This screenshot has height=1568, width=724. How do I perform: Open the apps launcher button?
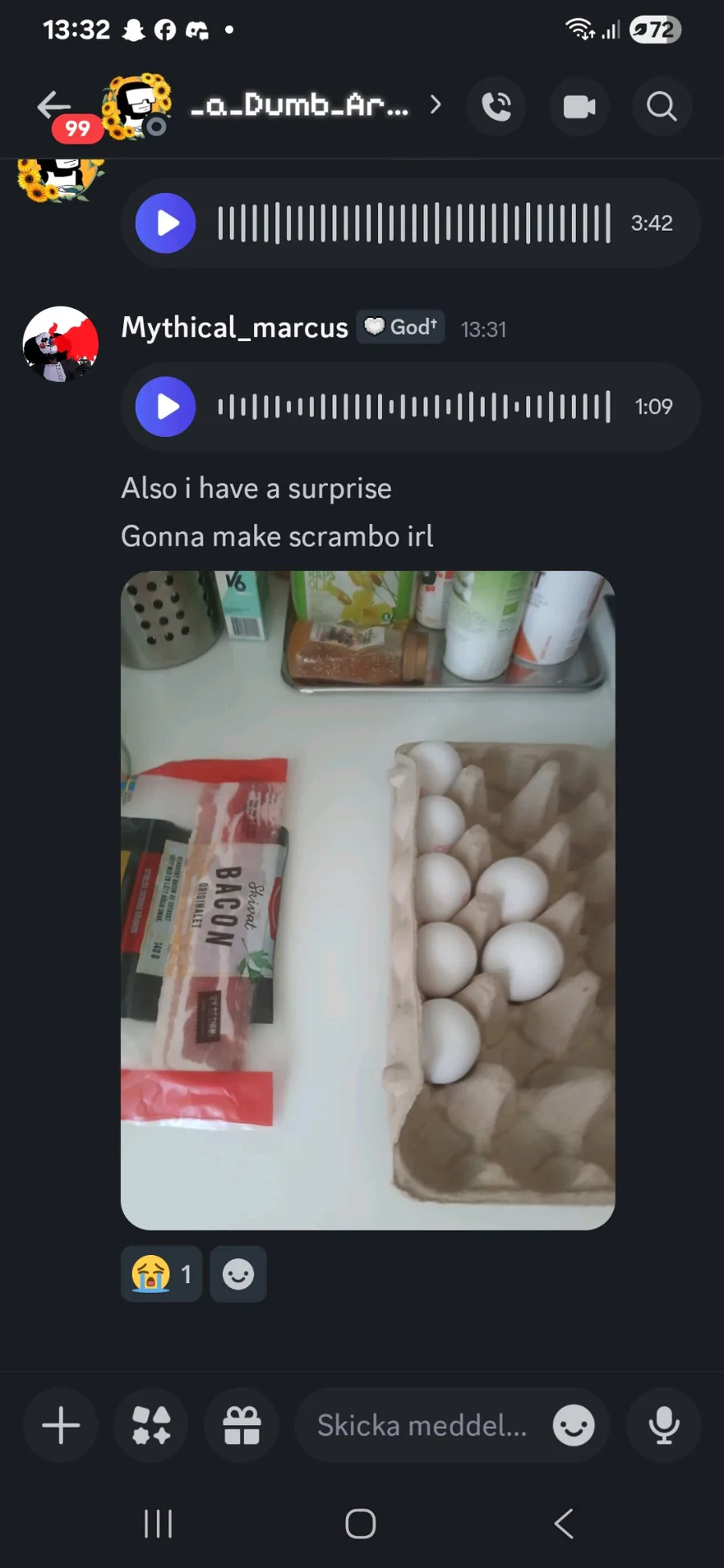pos(151,1426)
